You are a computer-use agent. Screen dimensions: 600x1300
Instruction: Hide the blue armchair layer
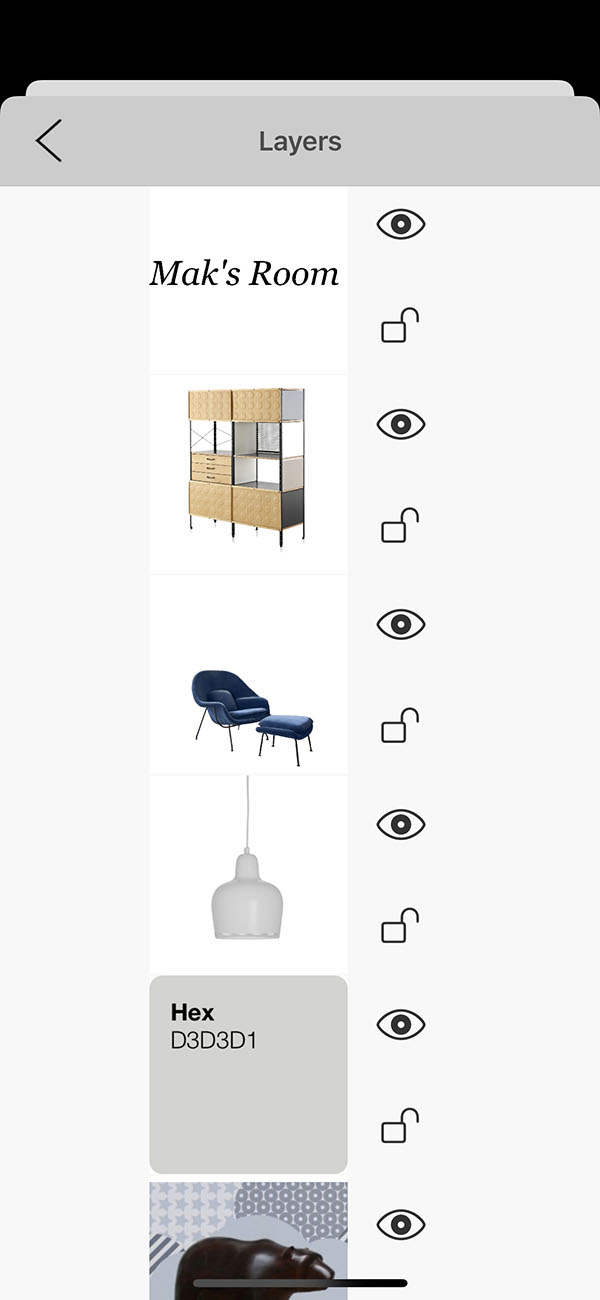tap(401, 624)
